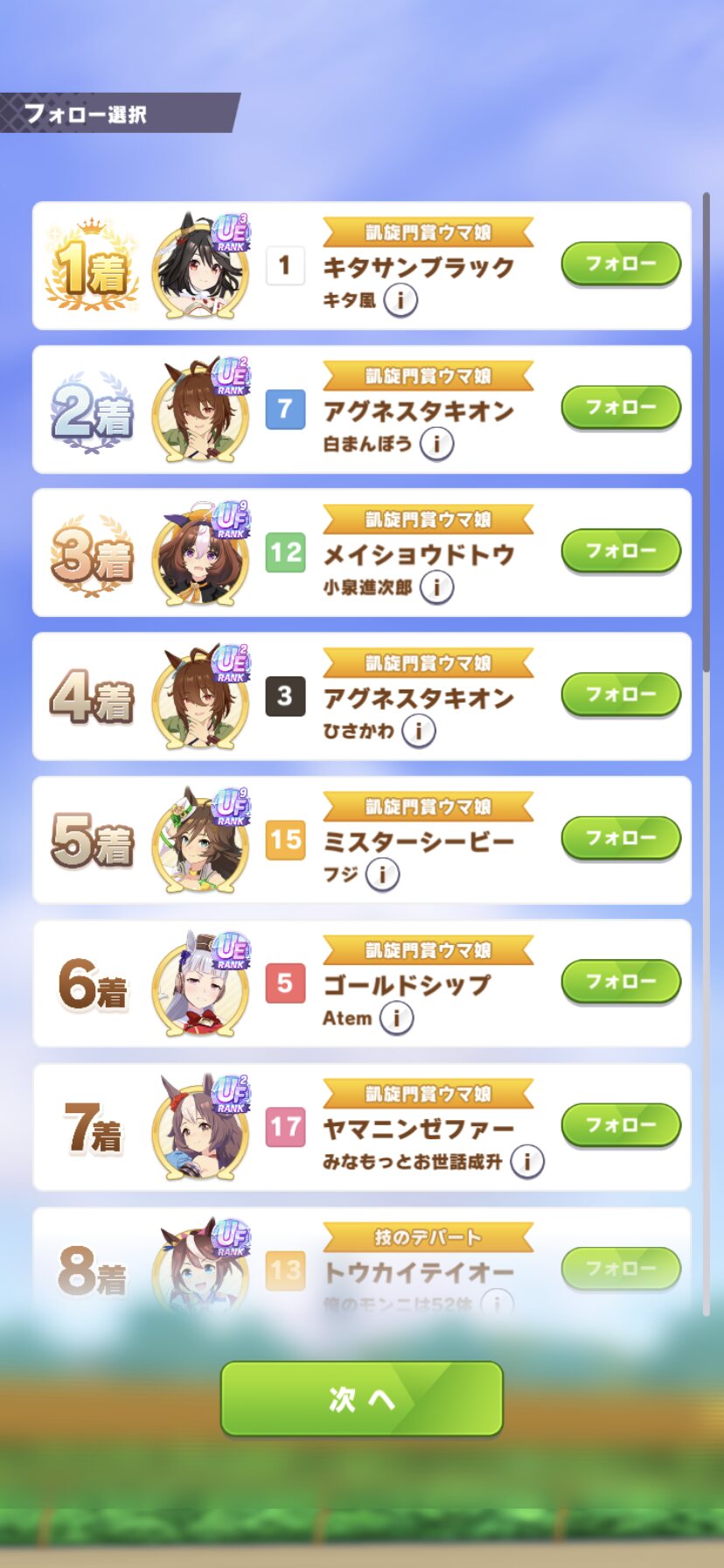Screen dimensions: 724x1568
Task: Follow ミスターシービー trainer フジ
Action: pos(620,837)
